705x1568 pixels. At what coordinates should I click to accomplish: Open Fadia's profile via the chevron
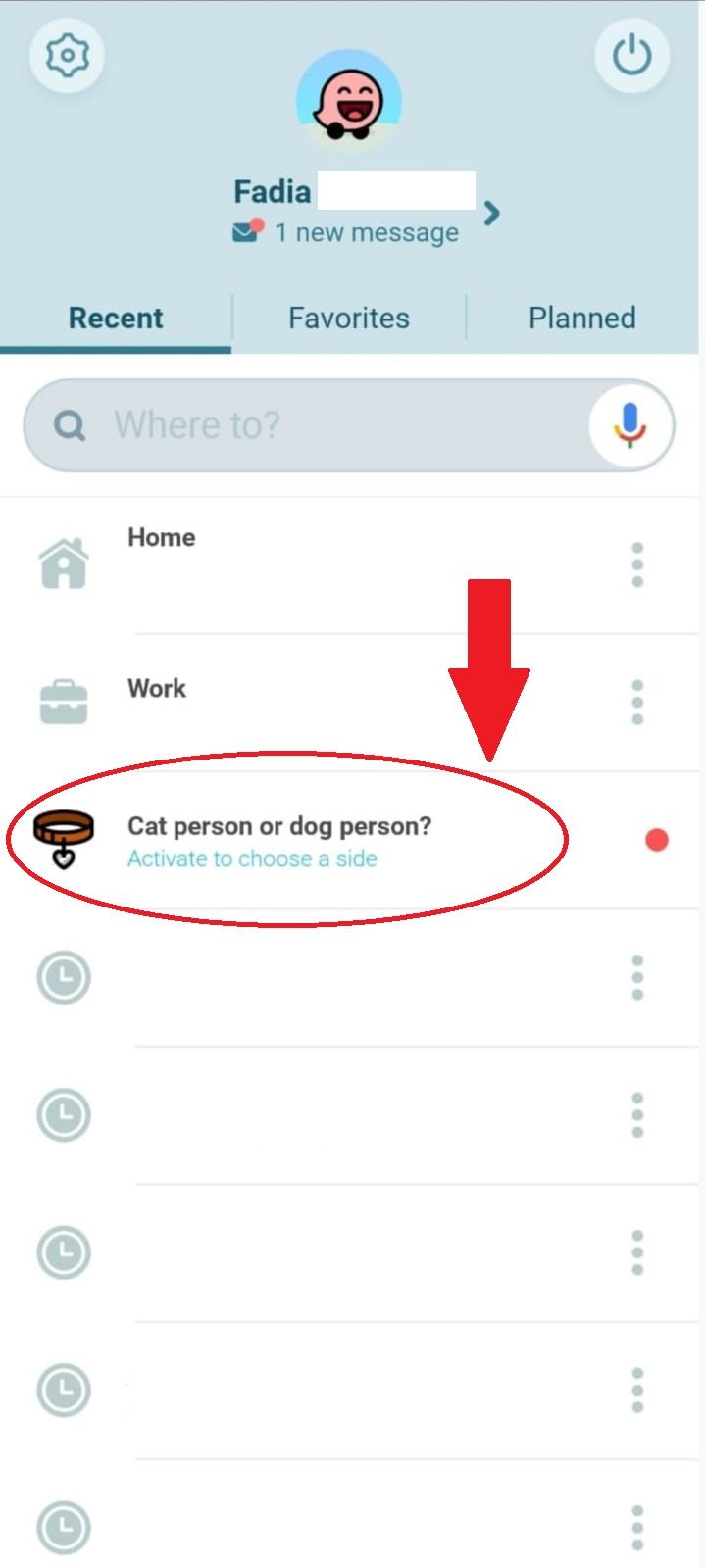pyautogui.click(x=492, y=213)
